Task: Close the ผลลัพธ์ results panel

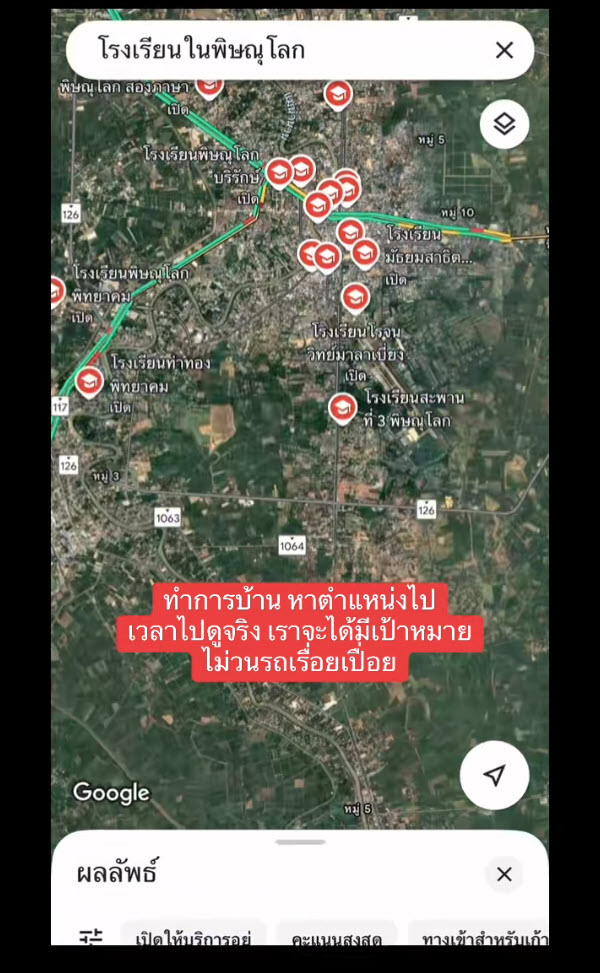Action: 504,874
